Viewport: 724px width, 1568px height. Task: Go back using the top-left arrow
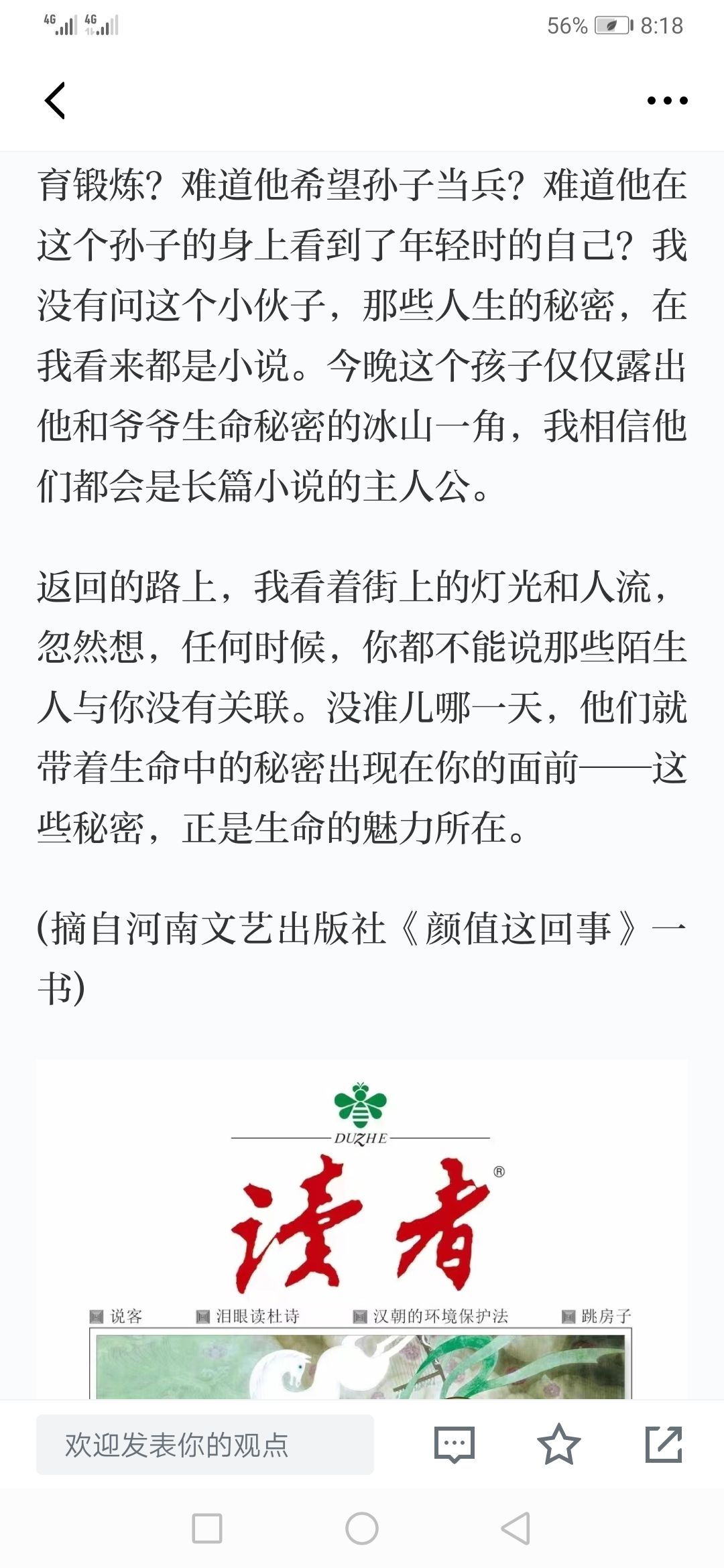[55, 101]
